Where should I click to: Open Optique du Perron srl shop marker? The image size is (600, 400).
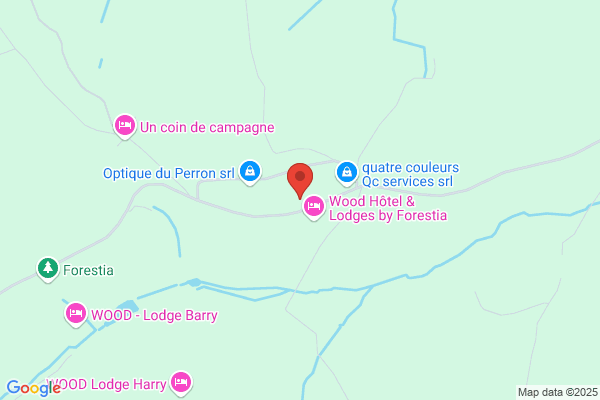250,172
